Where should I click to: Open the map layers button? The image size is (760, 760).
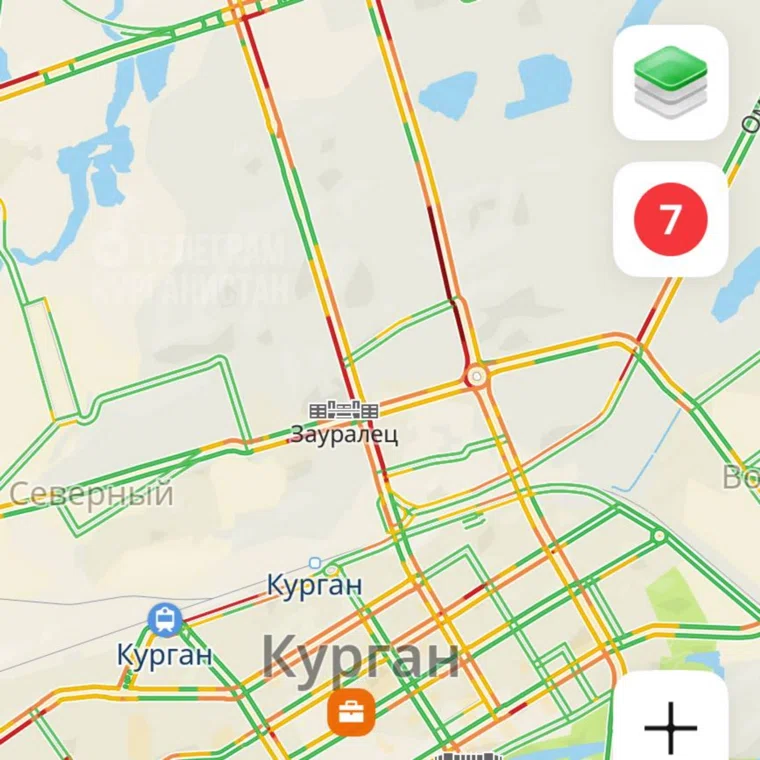point(670,82)
